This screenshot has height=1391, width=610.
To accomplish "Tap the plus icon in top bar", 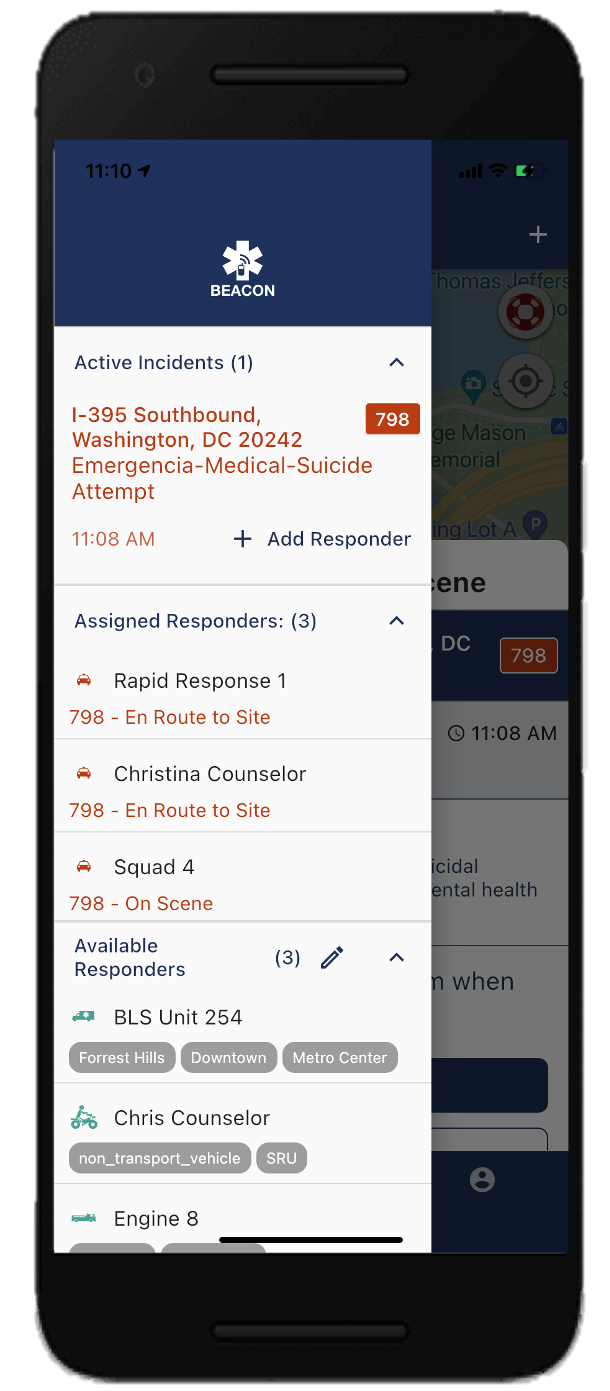I will [x=538, y=234].
